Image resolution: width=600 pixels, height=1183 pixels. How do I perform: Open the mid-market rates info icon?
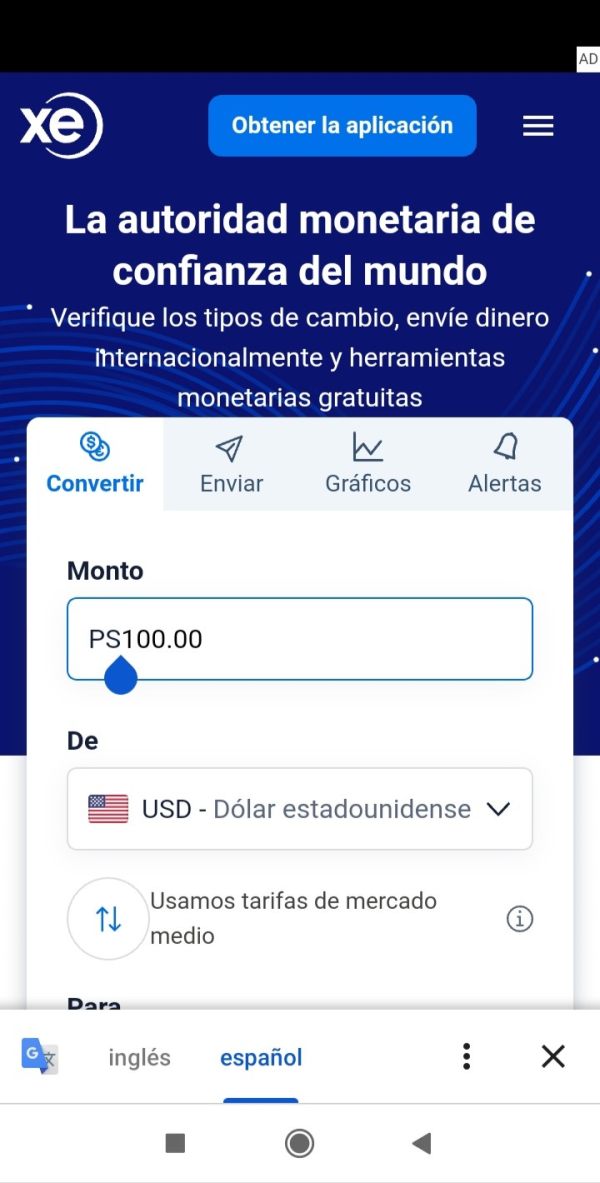(519, 919)
